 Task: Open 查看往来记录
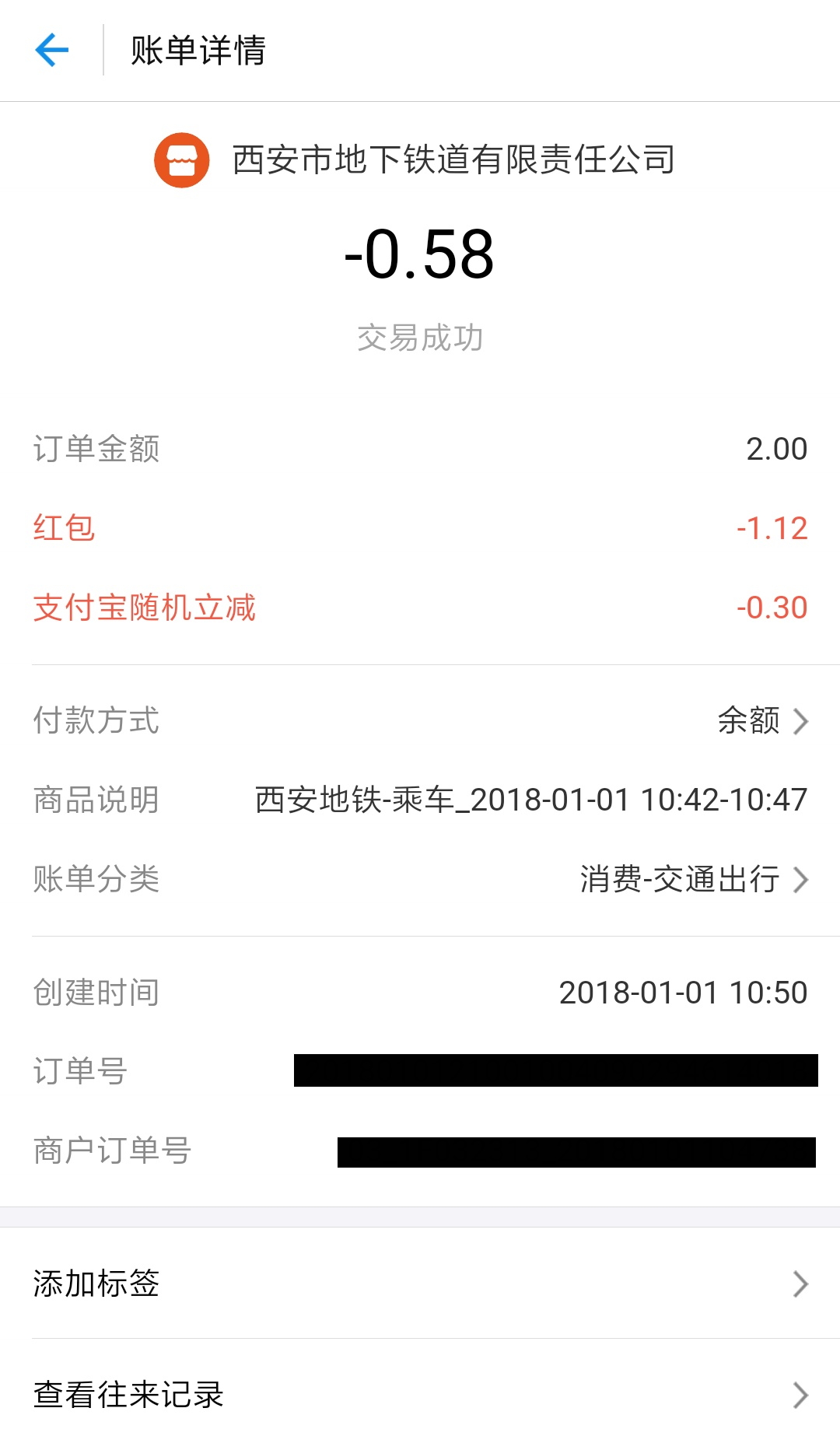pyautogui.click(x=420, y=1395)
